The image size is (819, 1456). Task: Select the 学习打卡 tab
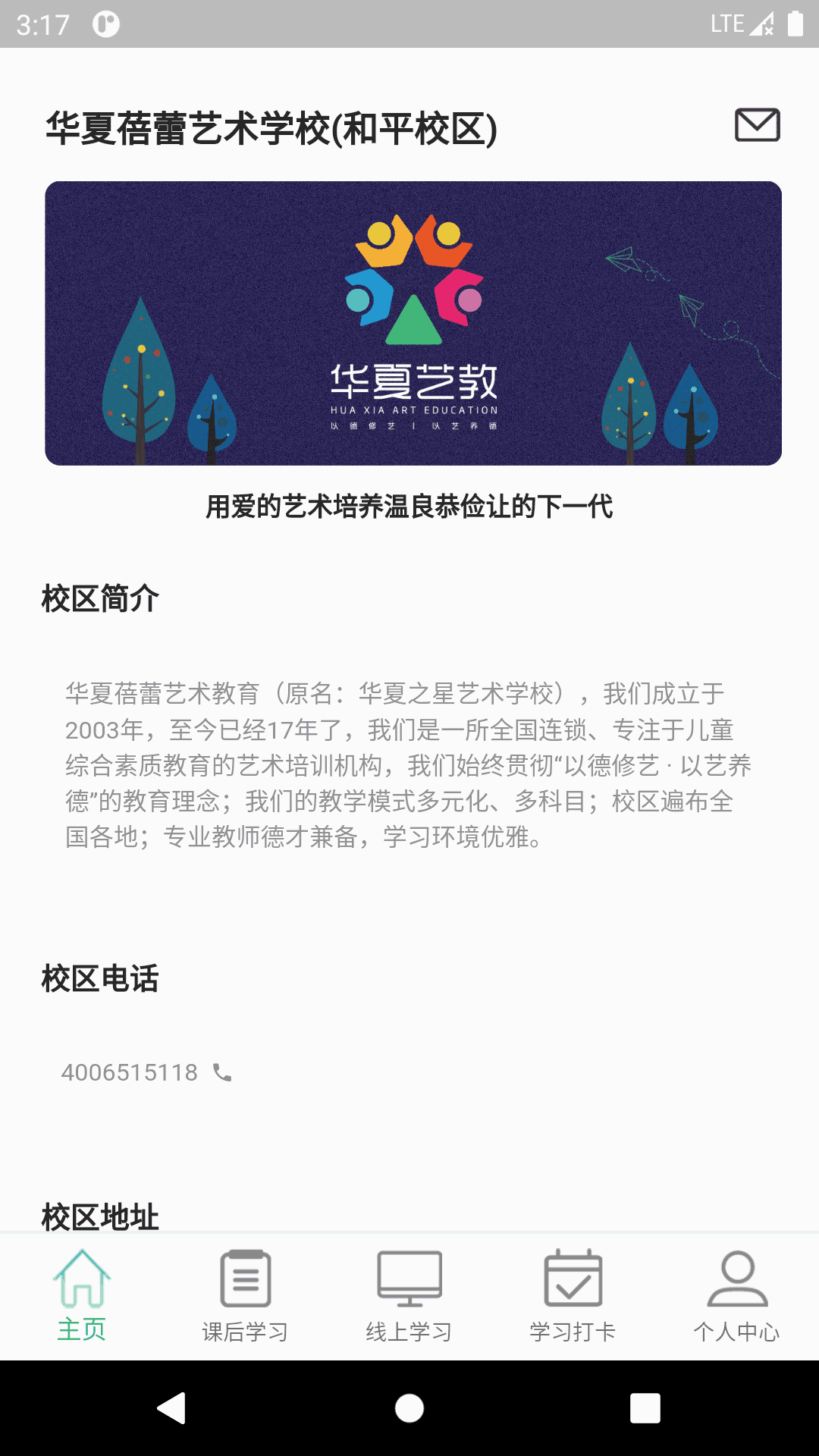tap(573, 1296)
